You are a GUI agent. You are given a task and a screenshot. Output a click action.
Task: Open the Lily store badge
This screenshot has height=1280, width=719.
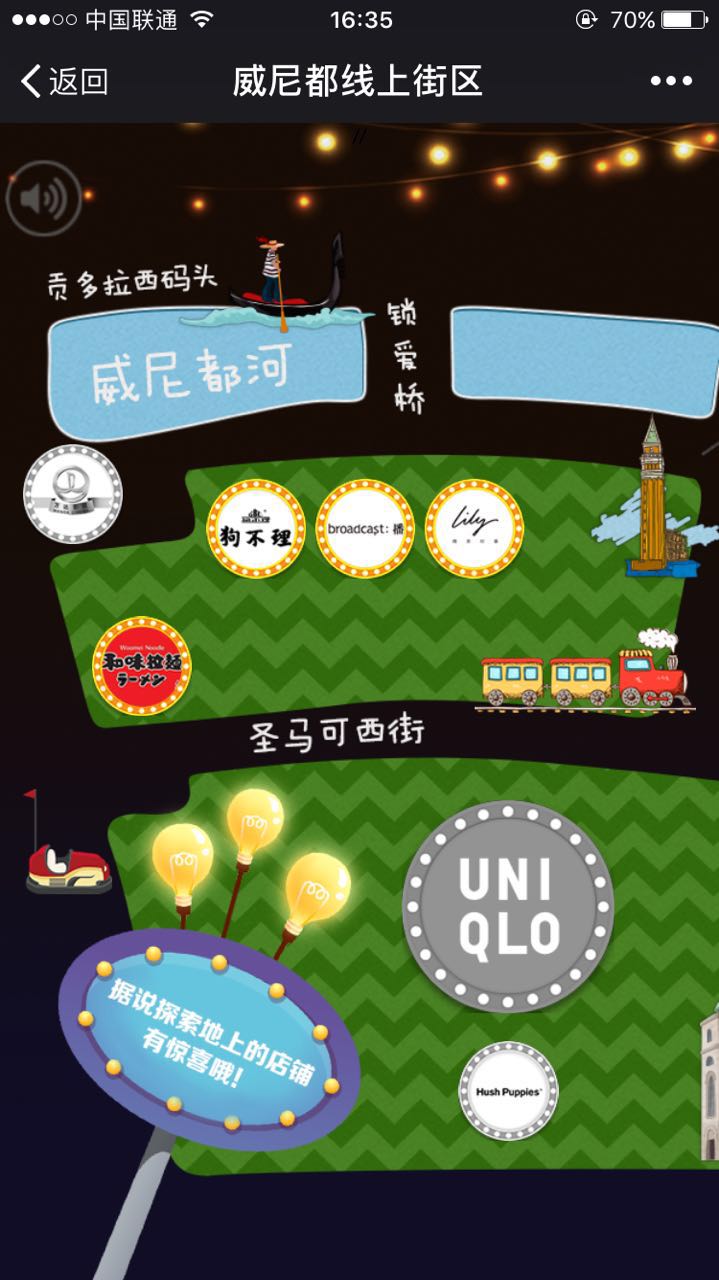[x=474, y=529]
